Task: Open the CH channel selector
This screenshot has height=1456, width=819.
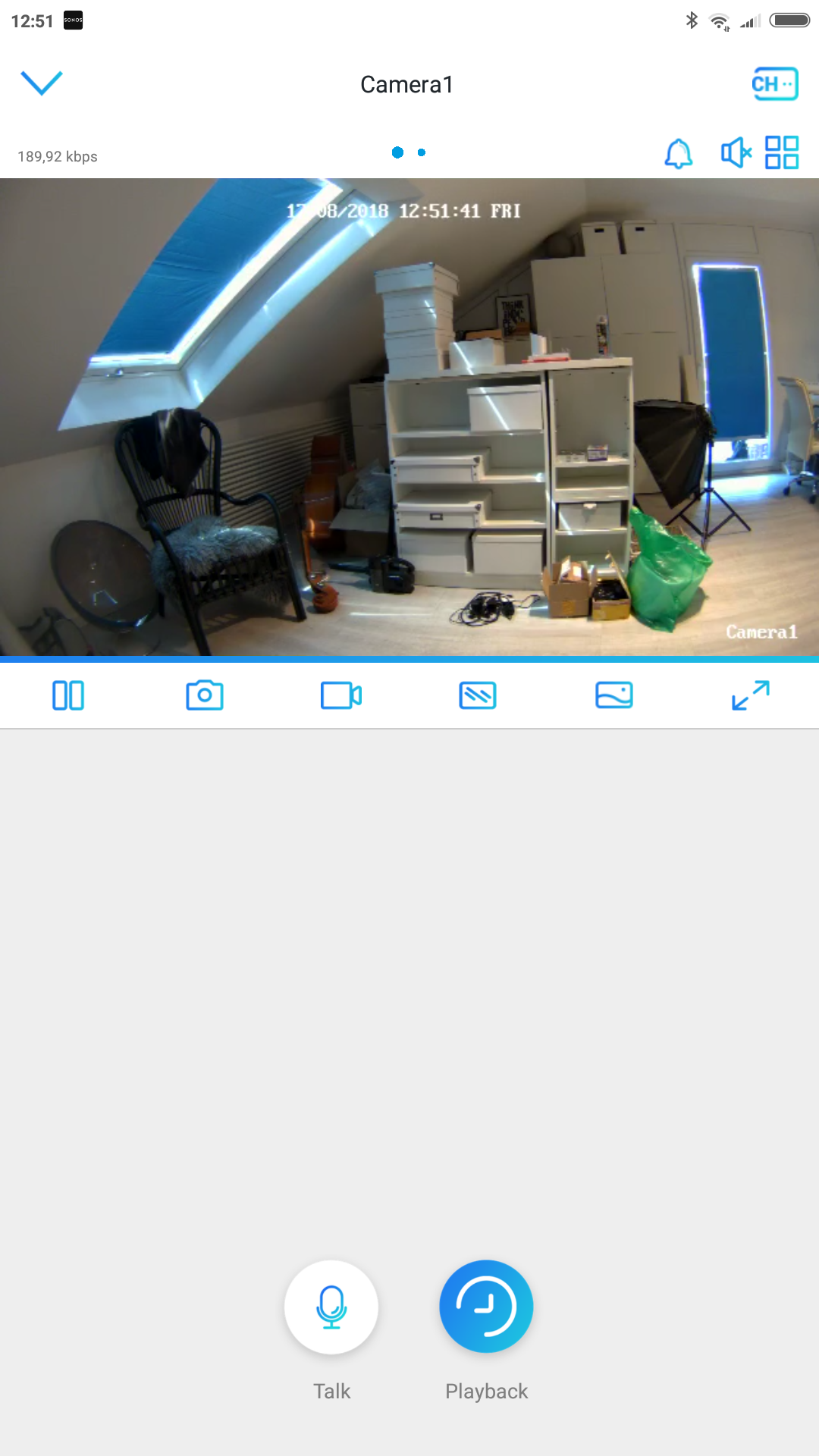Action: pyautogui.click(x=774, y=83)
